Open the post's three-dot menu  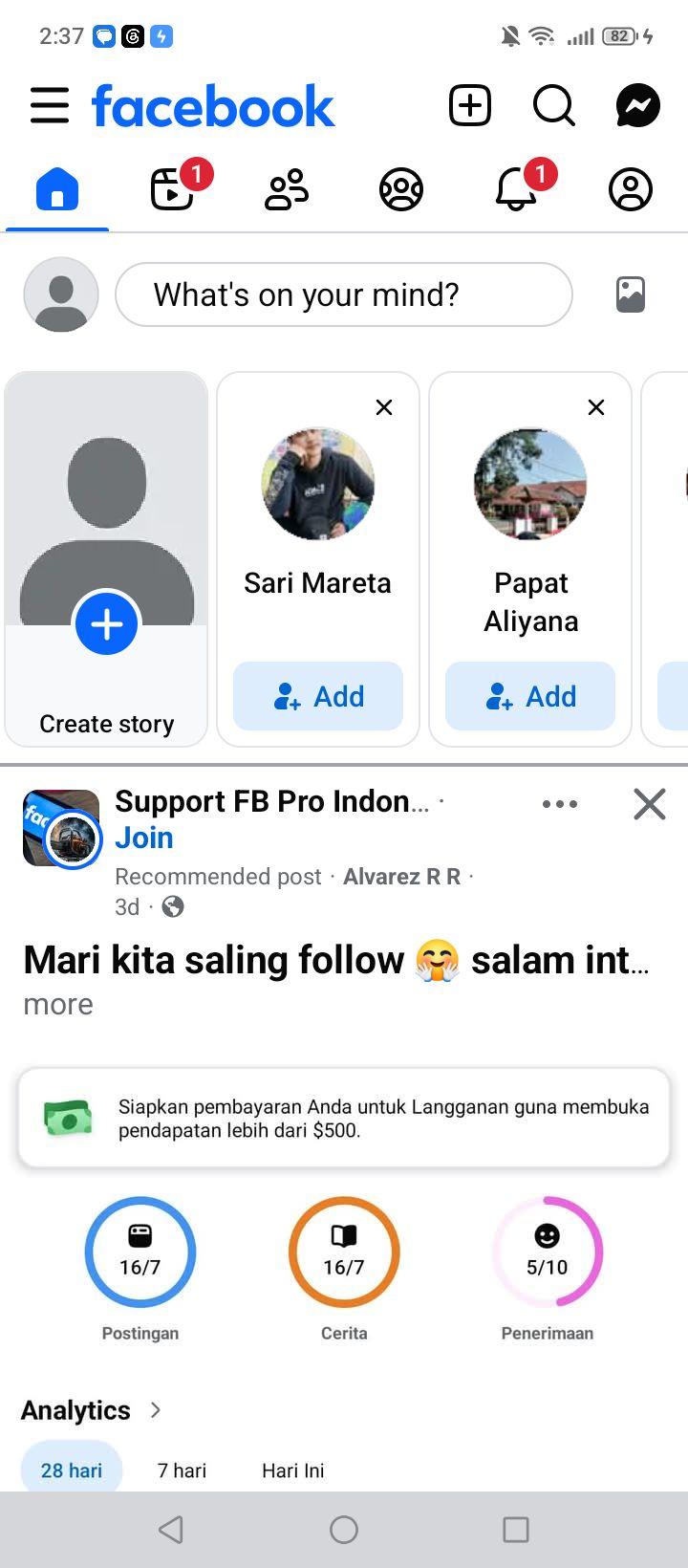[x=560, y=804]
